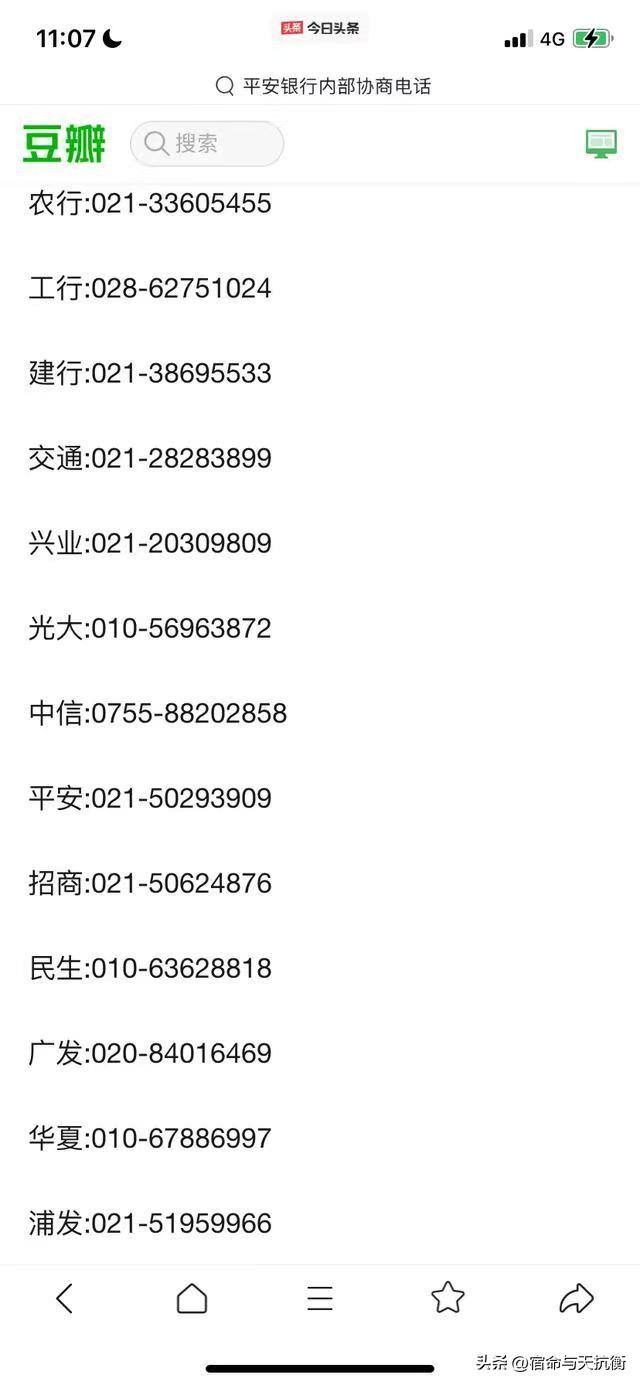Viewport: 640px width, 1385px height.
Task: Open the green desktop version icon
Action: coord(601,144)
